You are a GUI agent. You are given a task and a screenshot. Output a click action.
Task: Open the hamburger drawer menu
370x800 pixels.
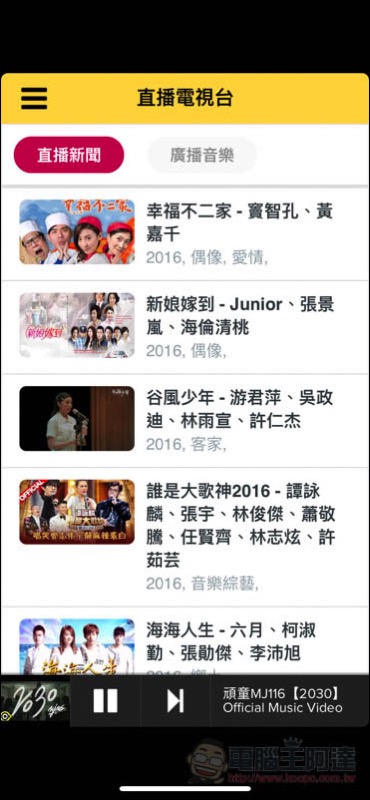click(34, 98)
